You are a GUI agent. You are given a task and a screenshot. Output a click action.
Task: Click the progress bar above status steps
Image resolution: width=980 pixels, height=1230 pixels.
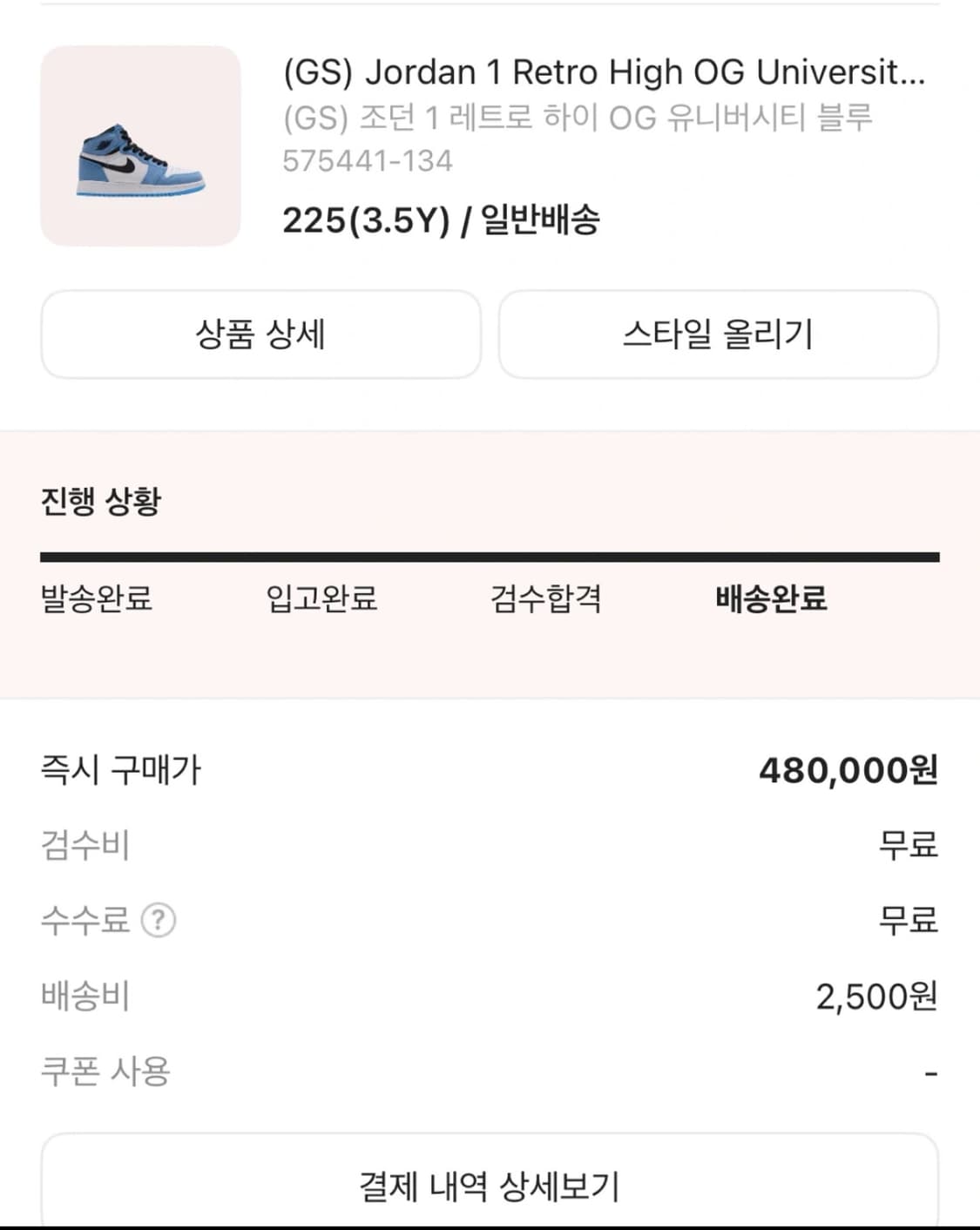pos(490,554)
